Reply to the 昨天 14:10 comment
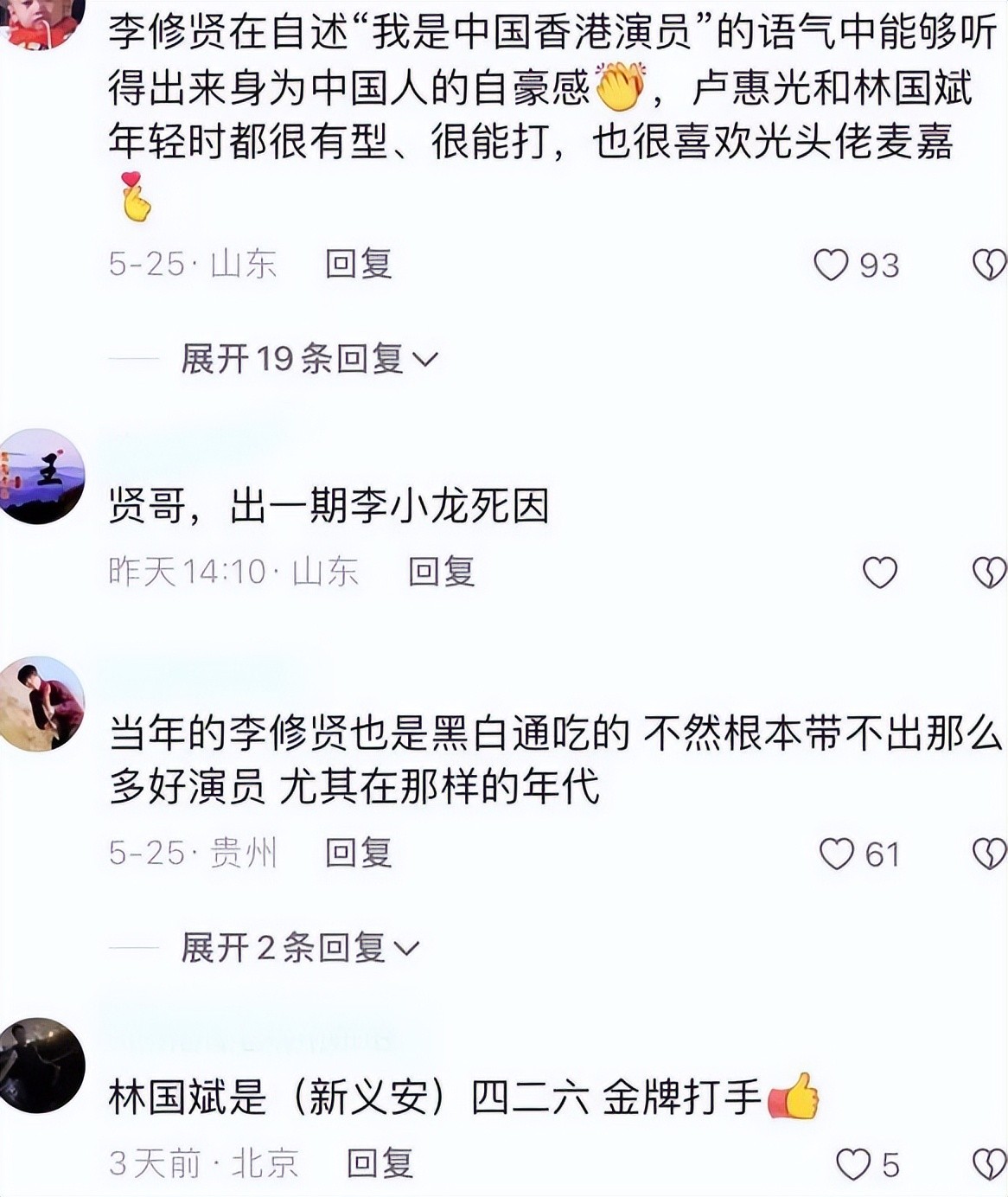Viewport: 1008px width, 1197px height. pos(441,572)
